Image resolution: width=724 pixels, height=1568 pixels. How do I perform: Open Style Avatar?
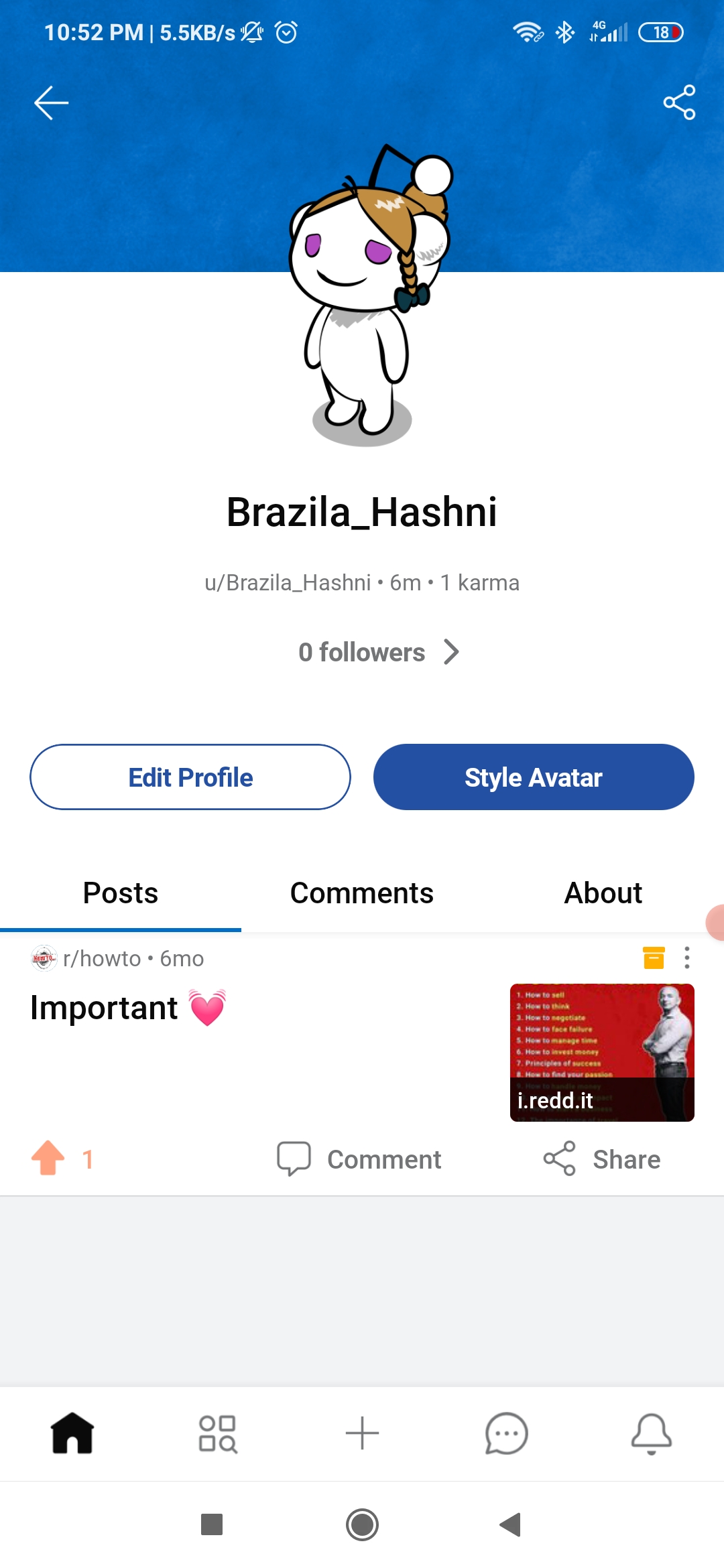534,777
